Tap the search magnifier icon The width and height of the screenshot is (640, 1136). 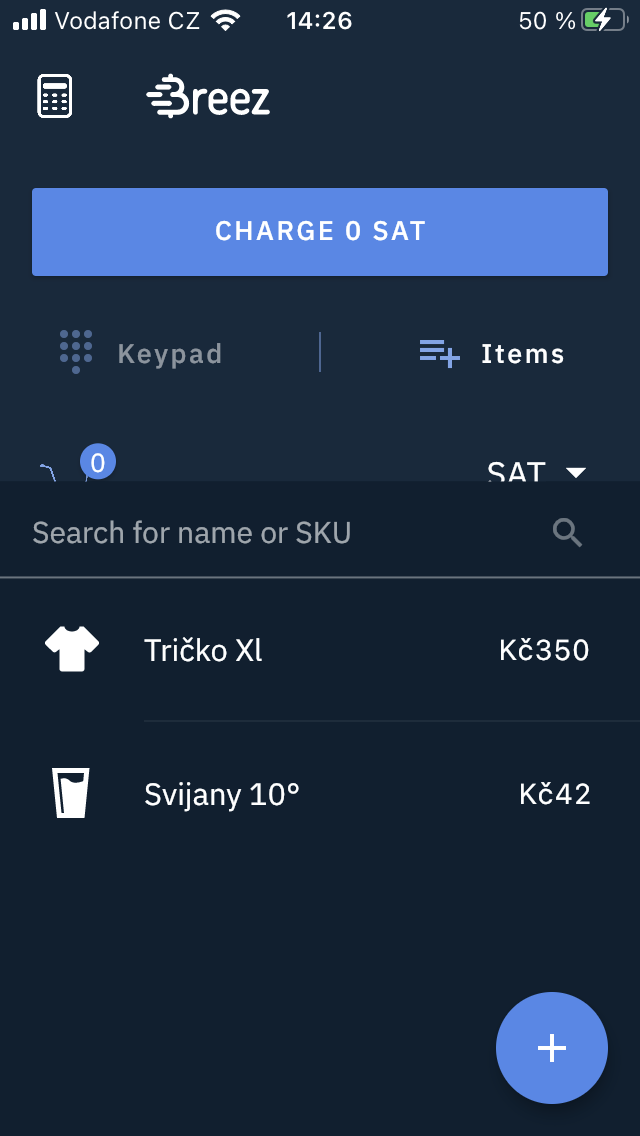click(567, 533)
